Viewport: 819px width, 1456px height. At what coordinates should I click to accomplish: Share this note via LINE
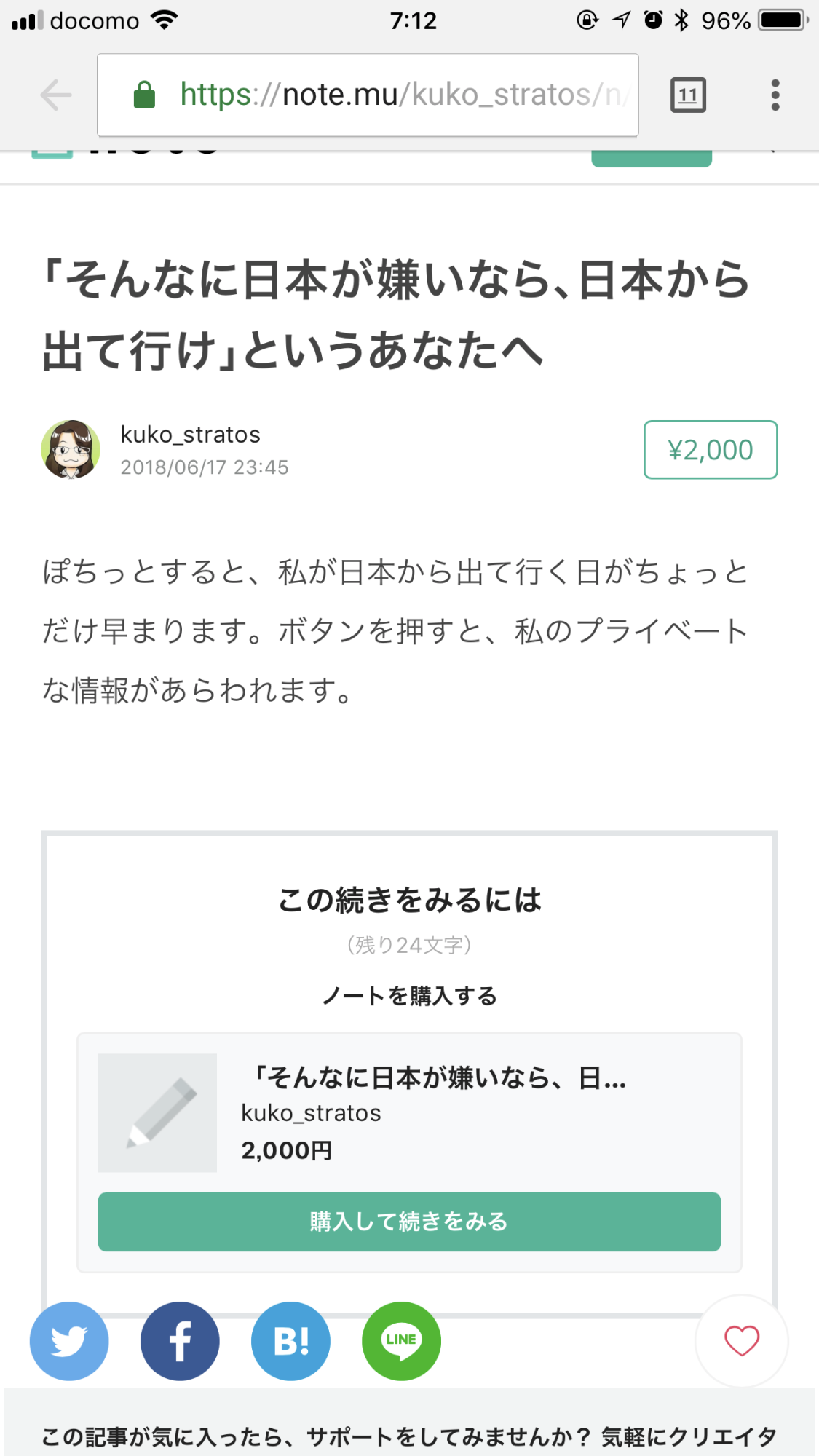pos(401,1341)
